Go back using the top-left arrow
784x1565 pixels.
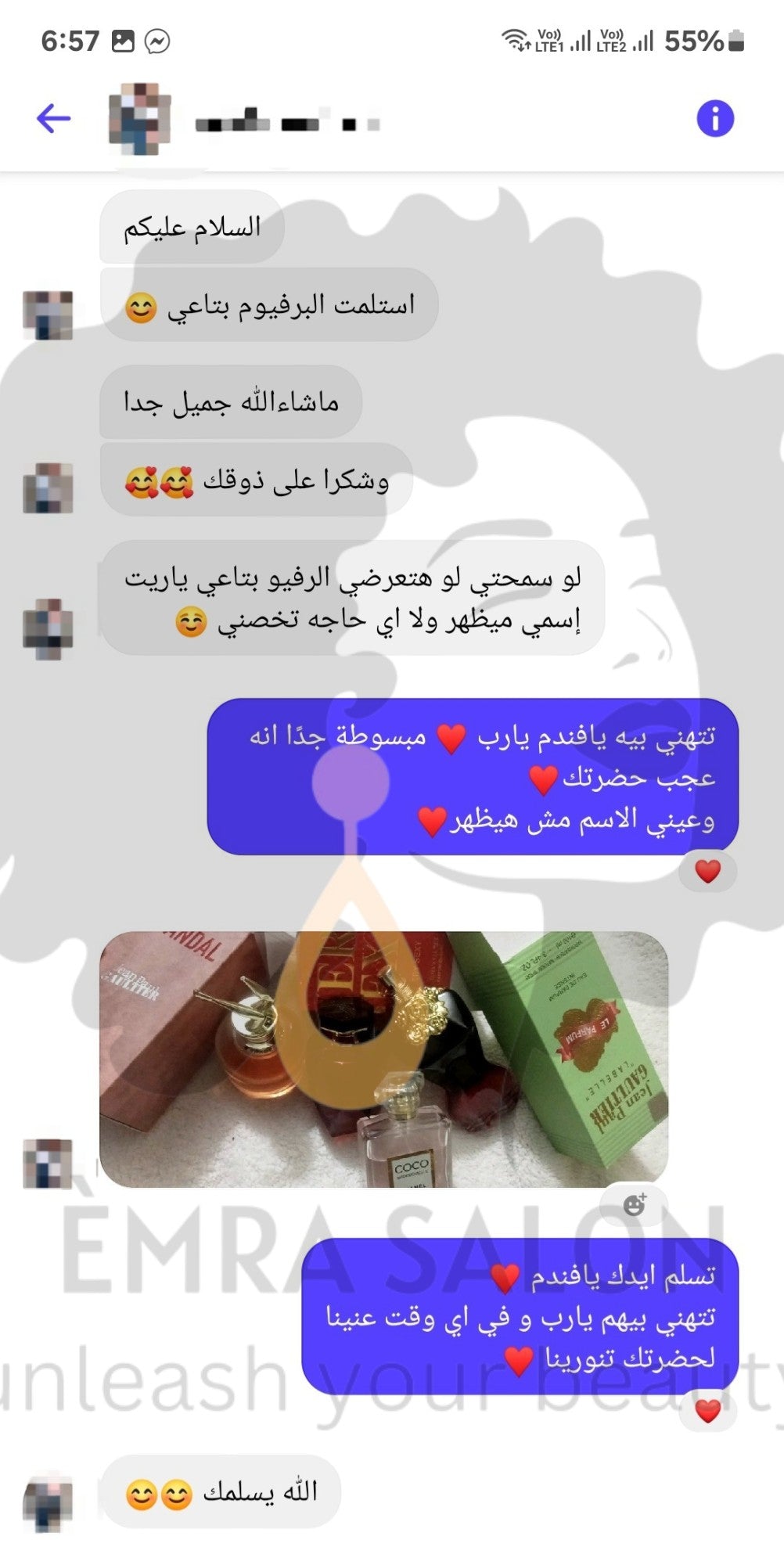coord(53,119)
